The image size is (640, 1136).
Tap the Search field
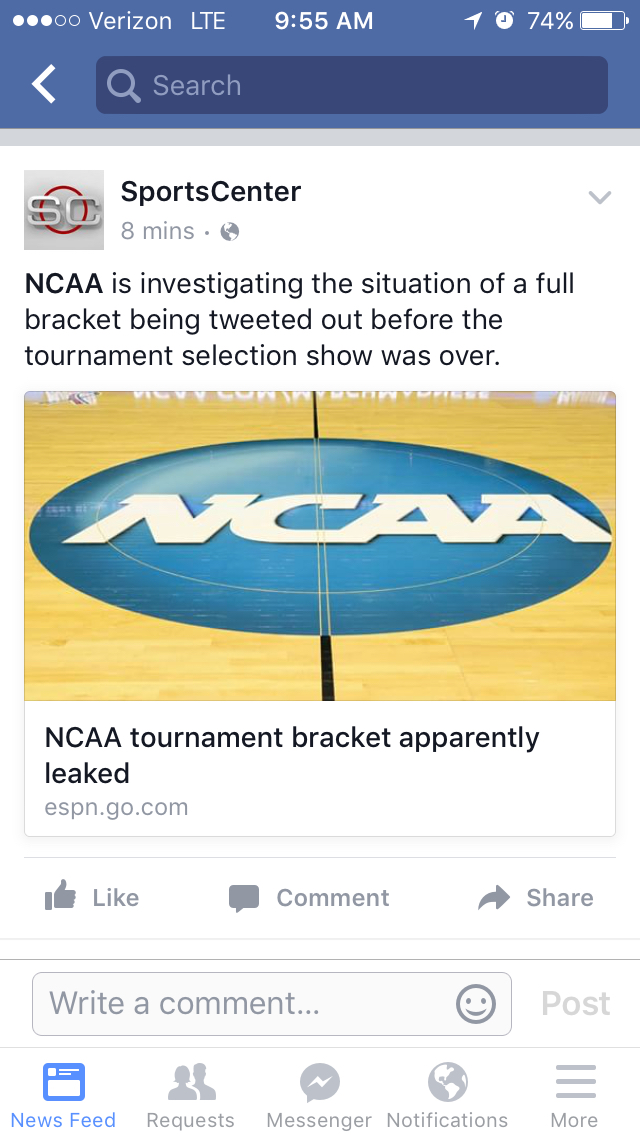(351, 85)
